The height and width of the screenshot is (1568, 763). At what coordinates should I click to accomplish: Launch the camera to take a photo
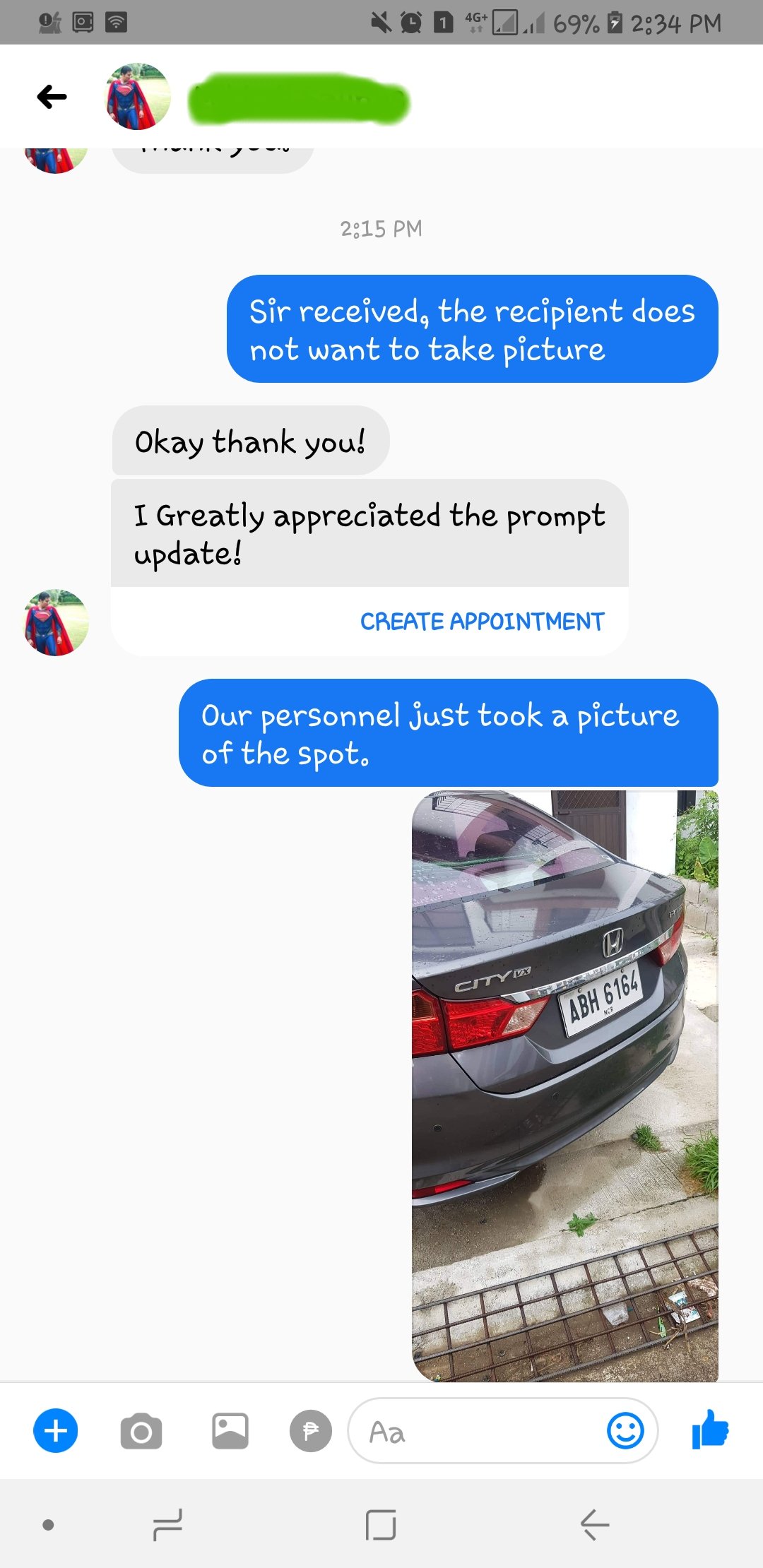[141, 1432]
